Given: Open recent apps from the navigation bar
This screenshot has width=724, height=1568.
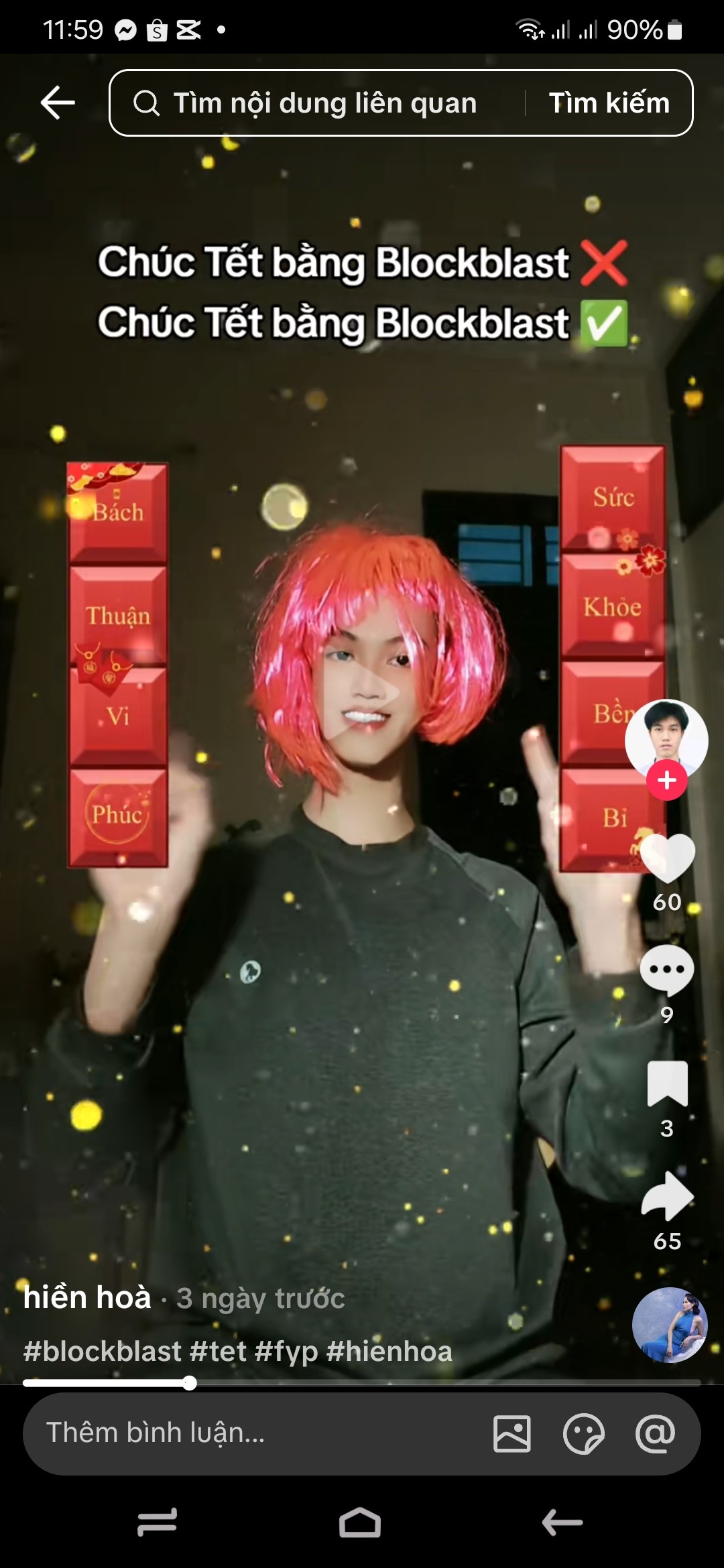Looking at the screenshot, I should click(158, 1522).
